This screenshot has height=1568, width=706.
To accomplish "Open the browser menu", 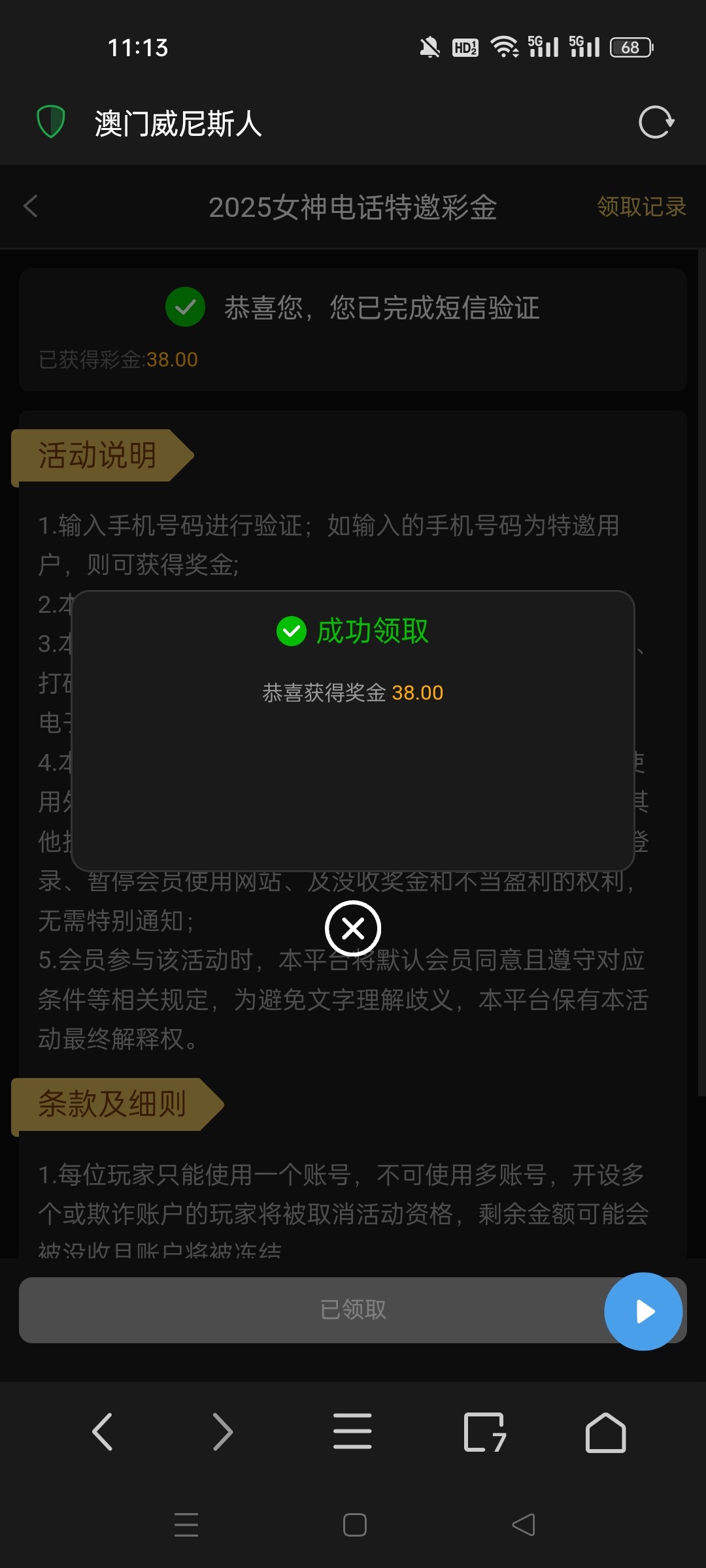I will pos(352,1431).
